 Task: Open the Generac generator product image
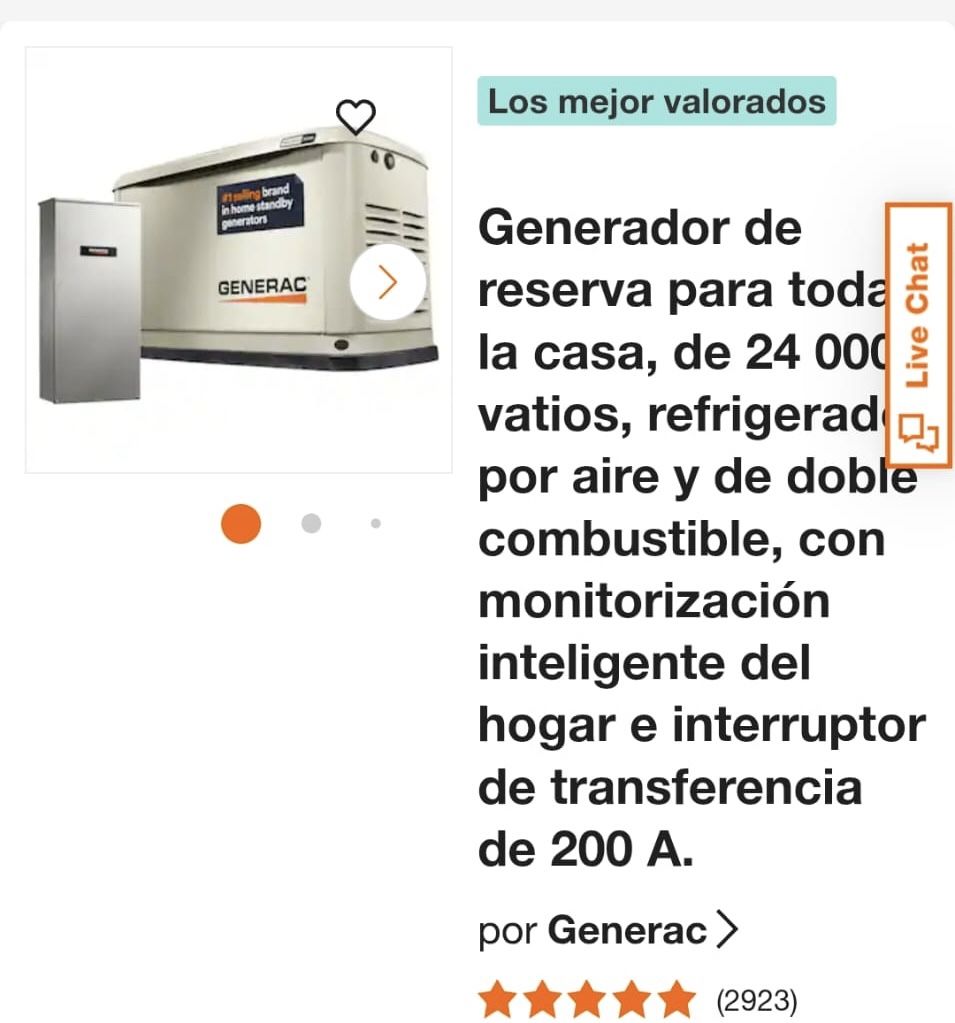[x=239, y=260]
